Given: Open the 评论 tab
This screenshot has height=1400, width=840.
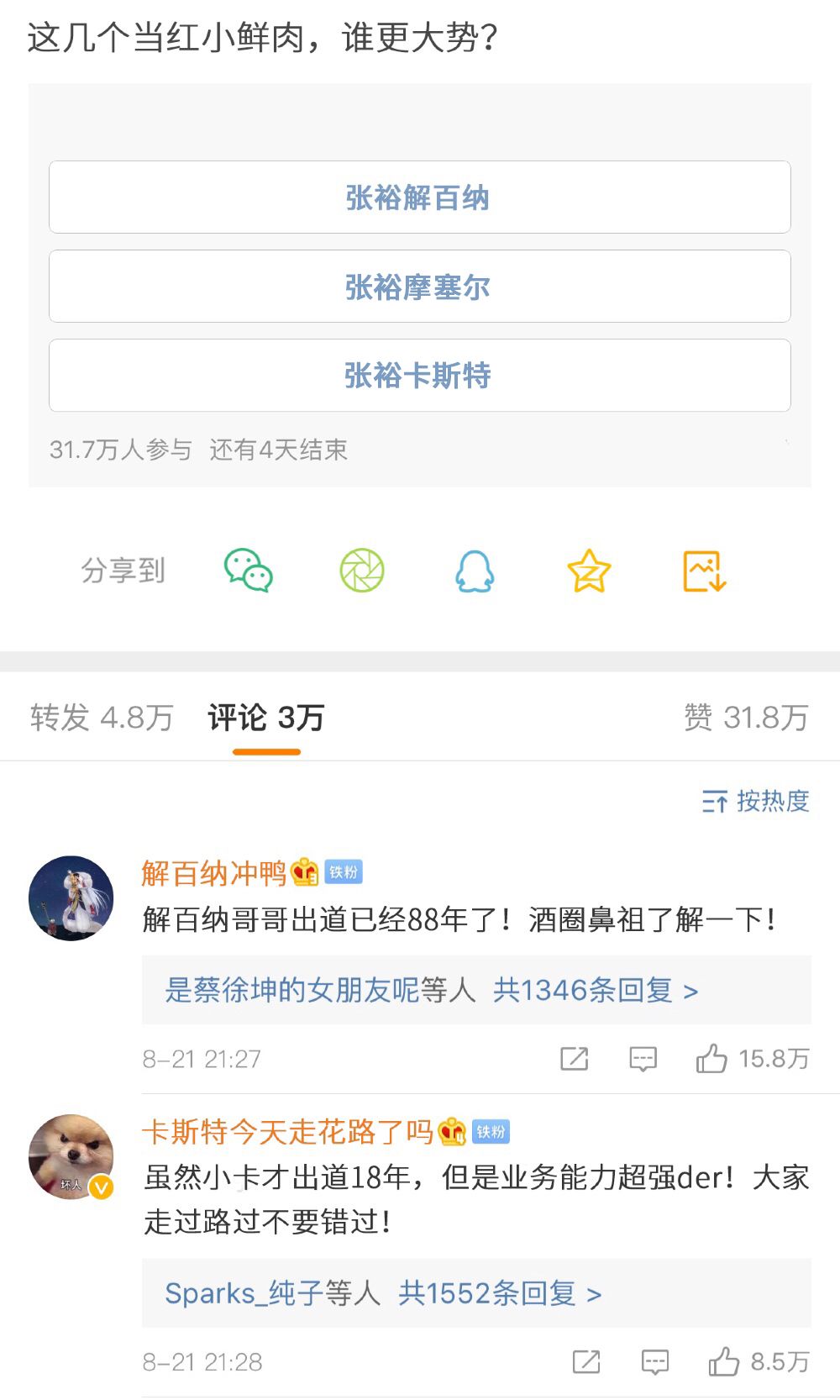Looking at the screenshot, I should [265, 718].
